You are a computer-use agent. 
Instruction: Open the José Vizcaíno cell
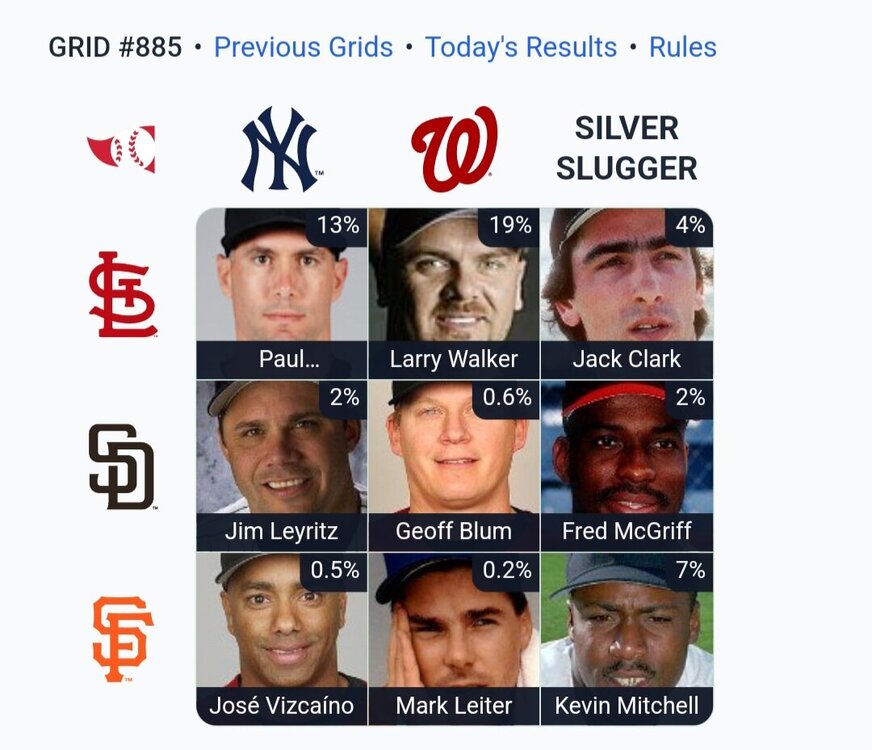pos(282,638)
